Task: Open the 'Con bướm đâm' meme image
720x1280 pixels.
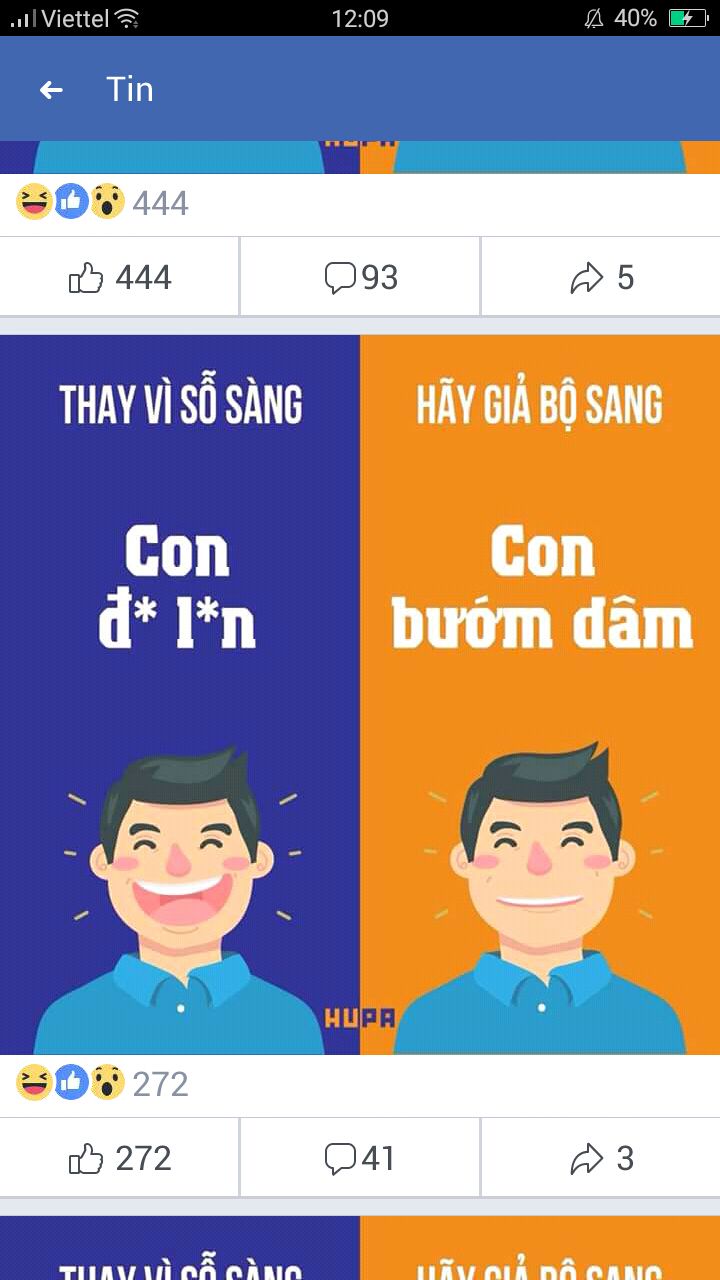Action: pos(360,694)
